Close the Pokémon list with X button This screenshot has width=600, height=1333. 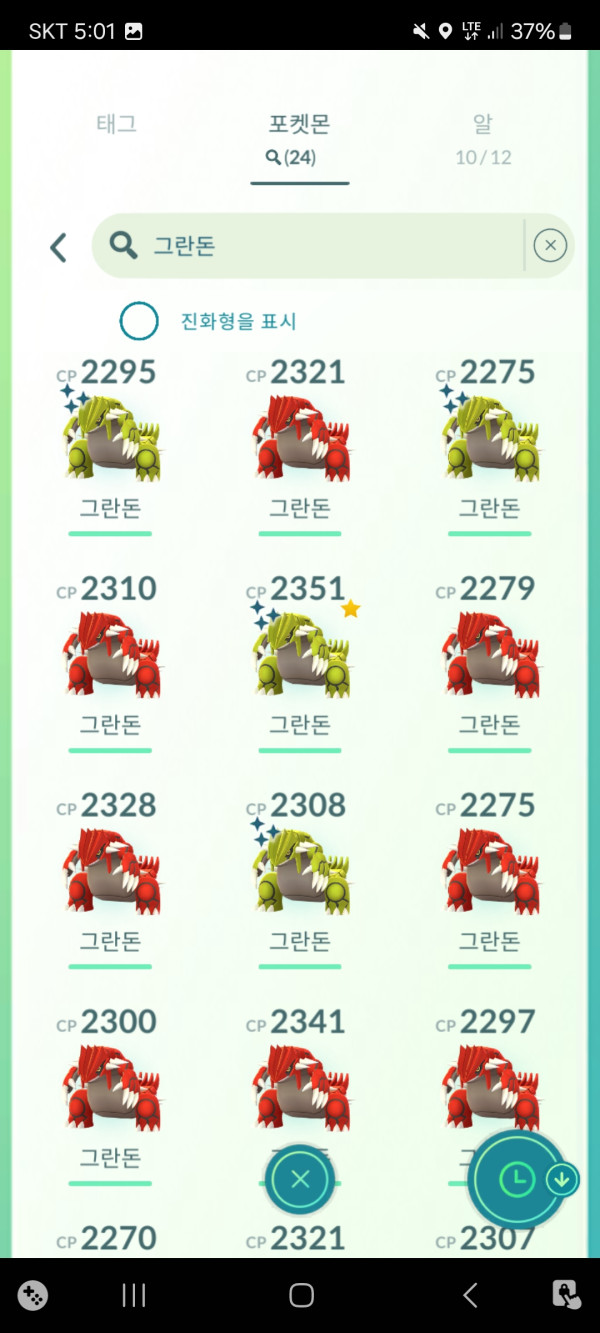300,1179
